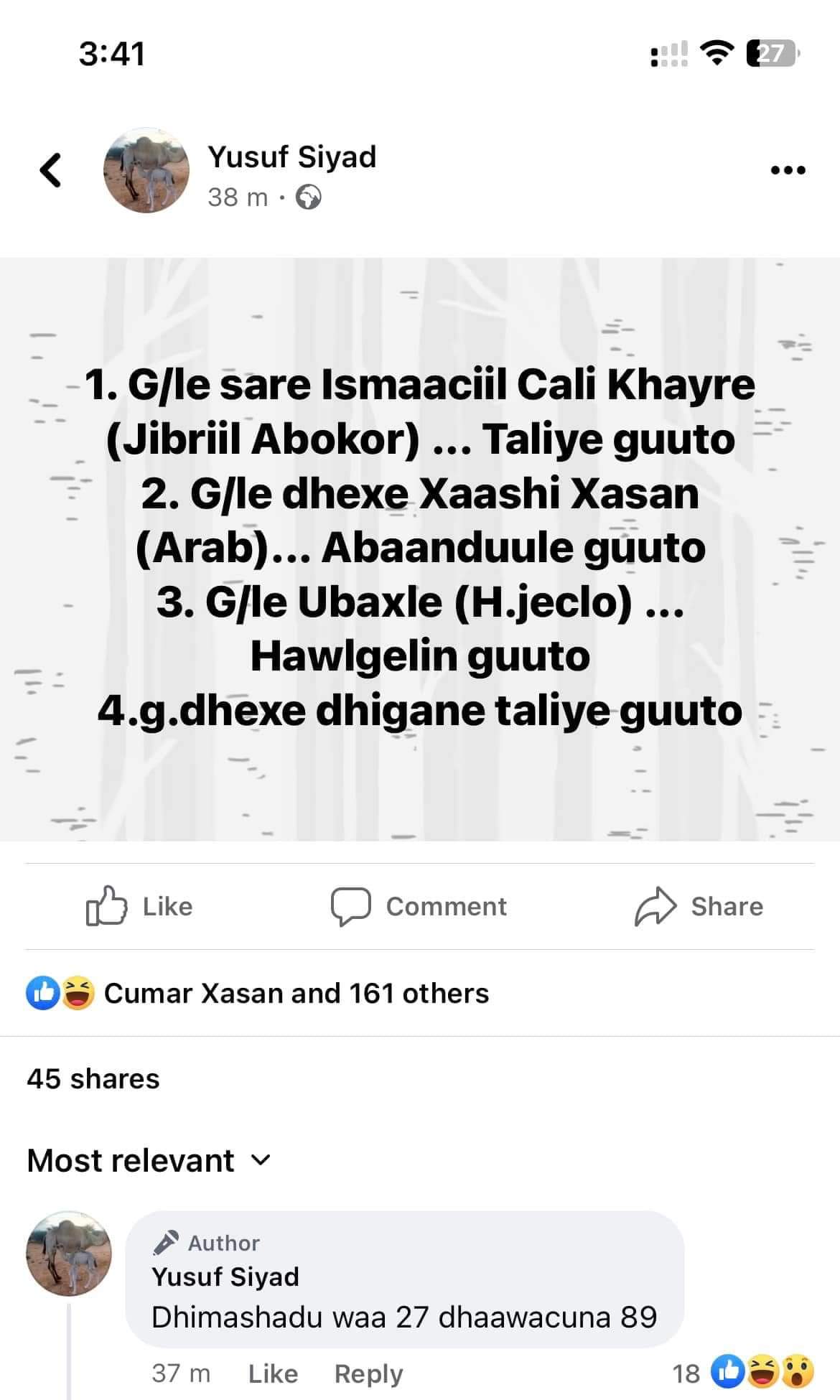The height and width of the screenshot is (1400, 840).
Task: View the 45 shares list
Action: coord(93,1079)
